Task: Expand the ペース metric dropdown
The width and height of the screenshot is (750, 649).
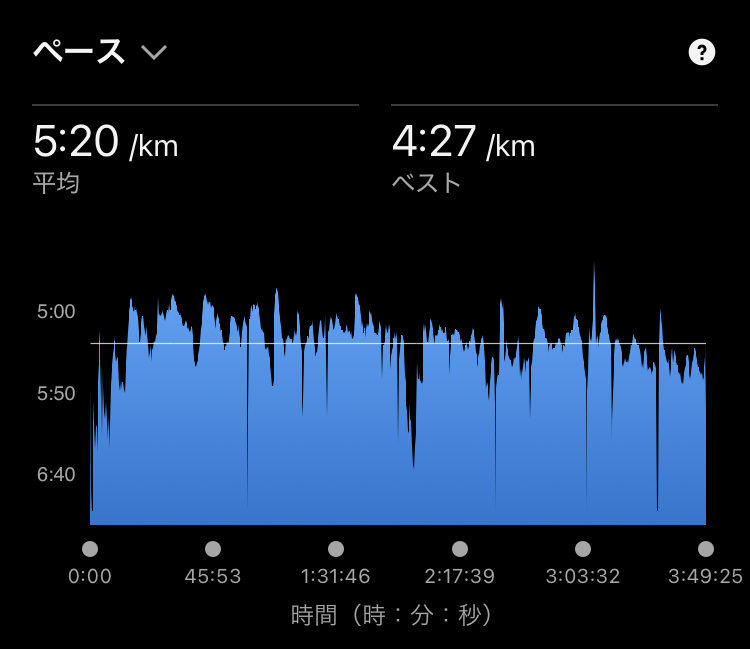Action: (153, 53)
